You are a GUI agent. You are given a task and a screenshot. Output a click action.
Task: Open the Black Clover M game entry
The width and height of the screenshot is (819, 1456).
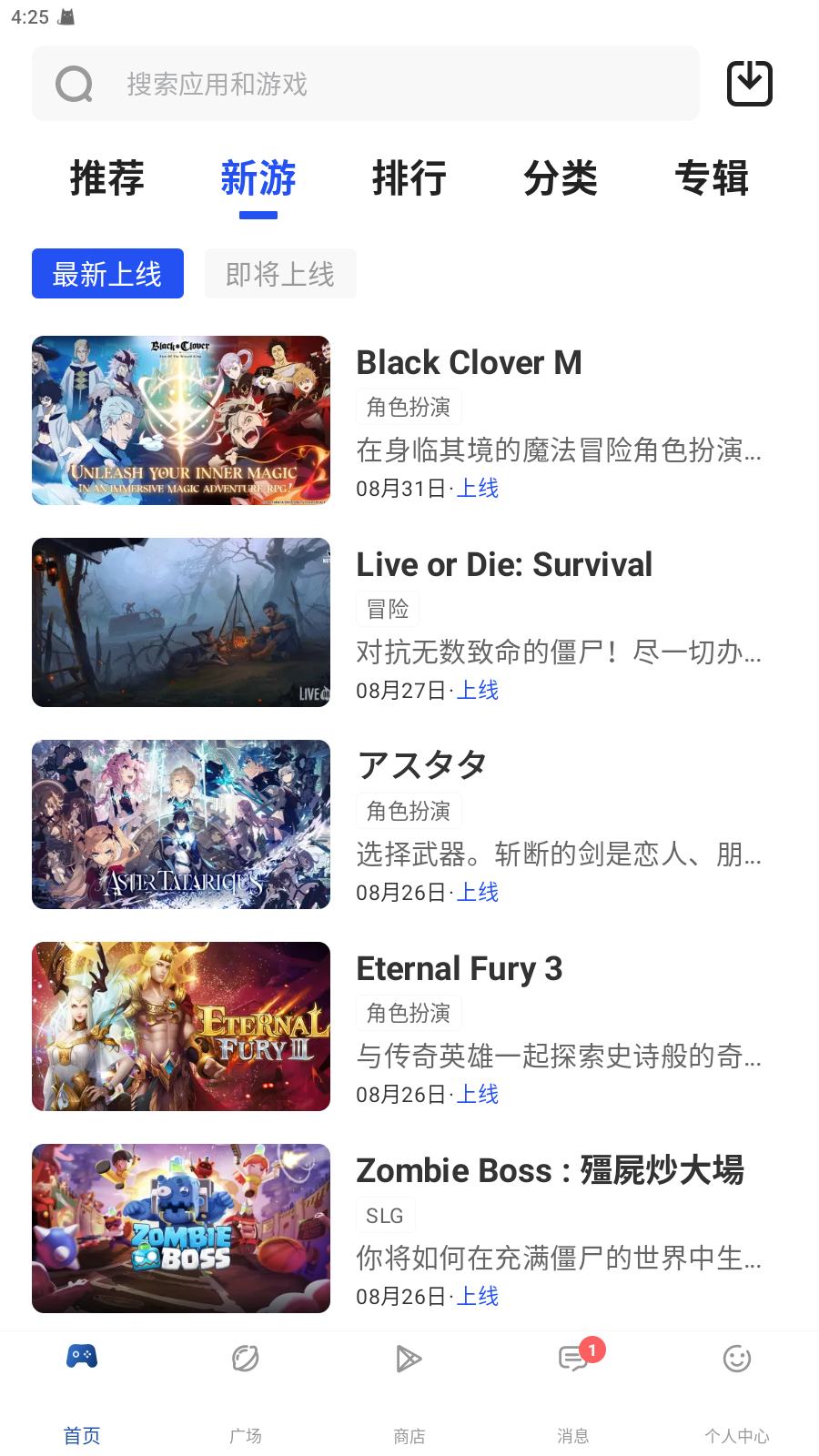point(468,362)
